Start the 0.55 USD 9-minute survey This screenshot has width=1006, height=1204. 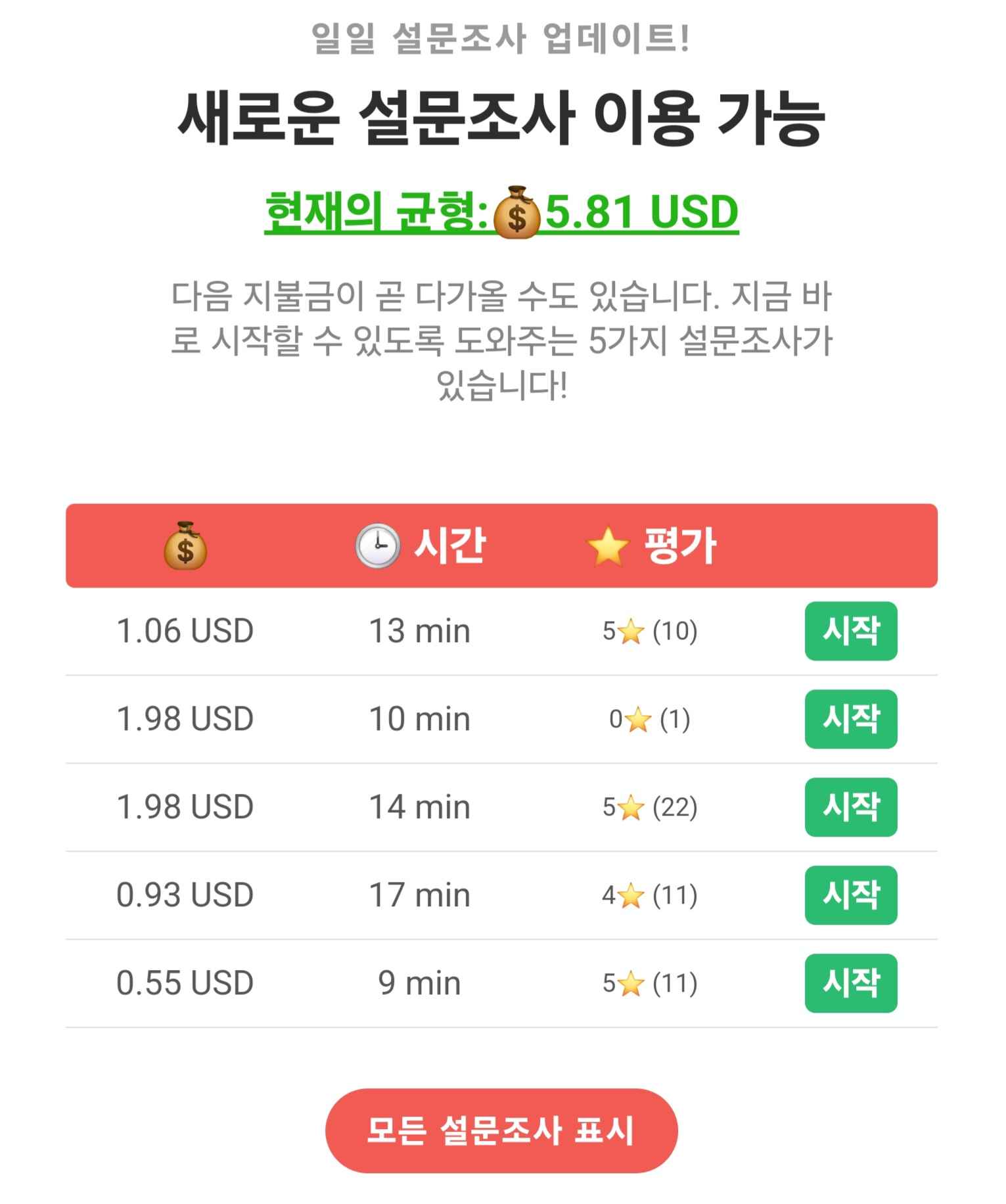(851, 983)
